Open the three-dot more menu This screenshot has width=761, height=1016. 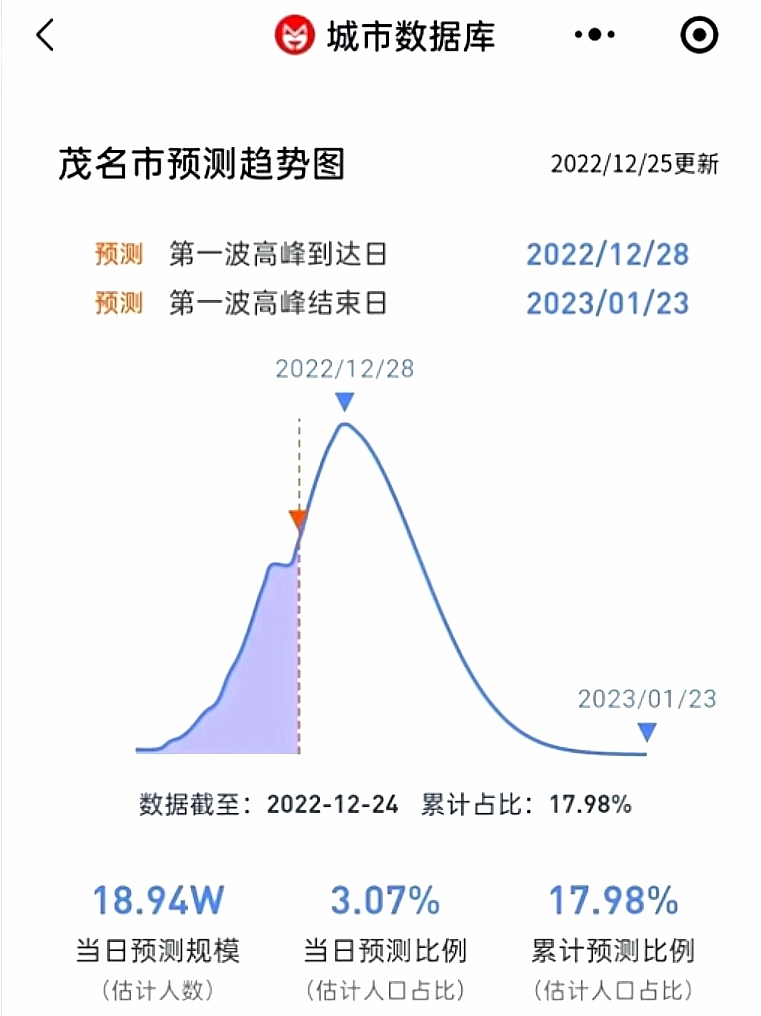595,36
